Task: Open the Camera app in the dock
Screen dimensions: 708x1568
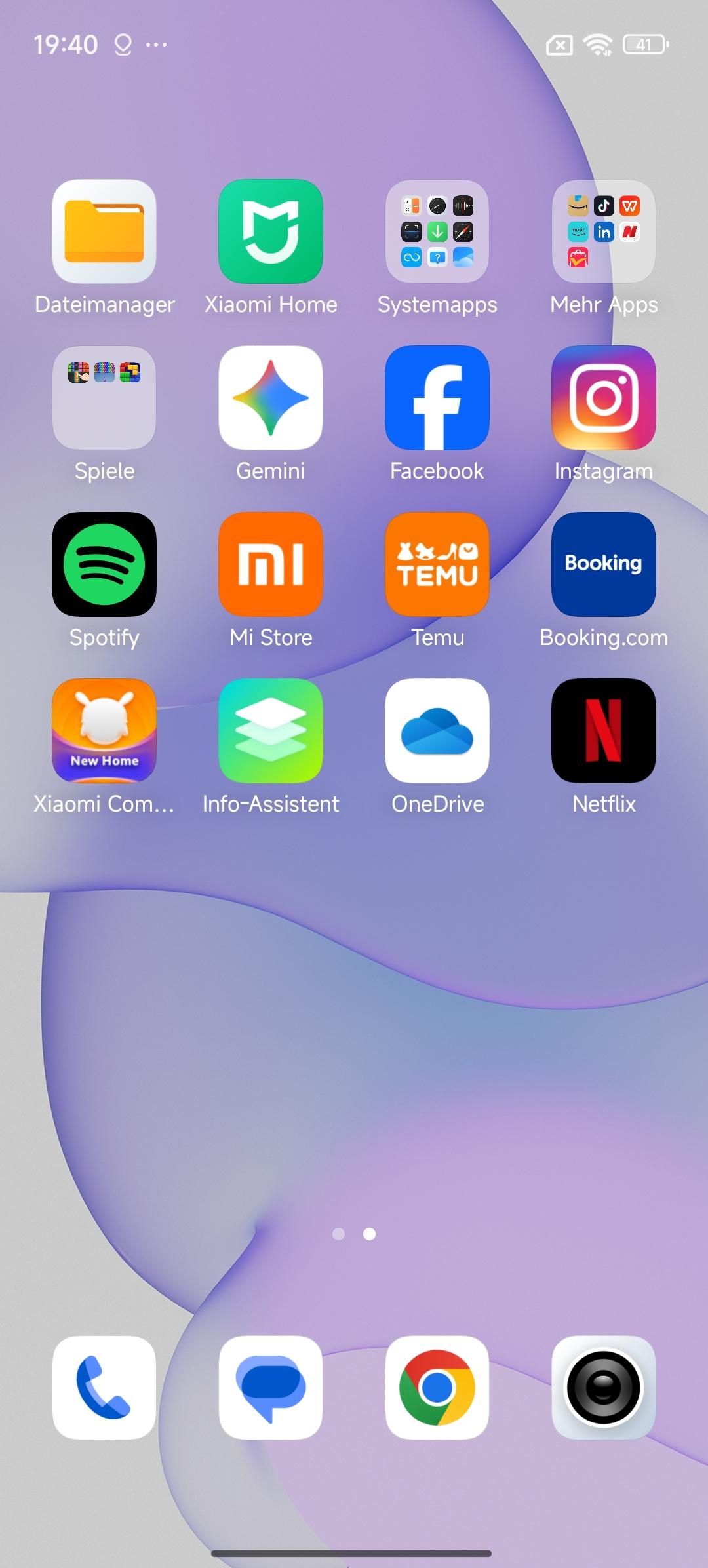Action: pyautogui.click(x=604, y=1388)
